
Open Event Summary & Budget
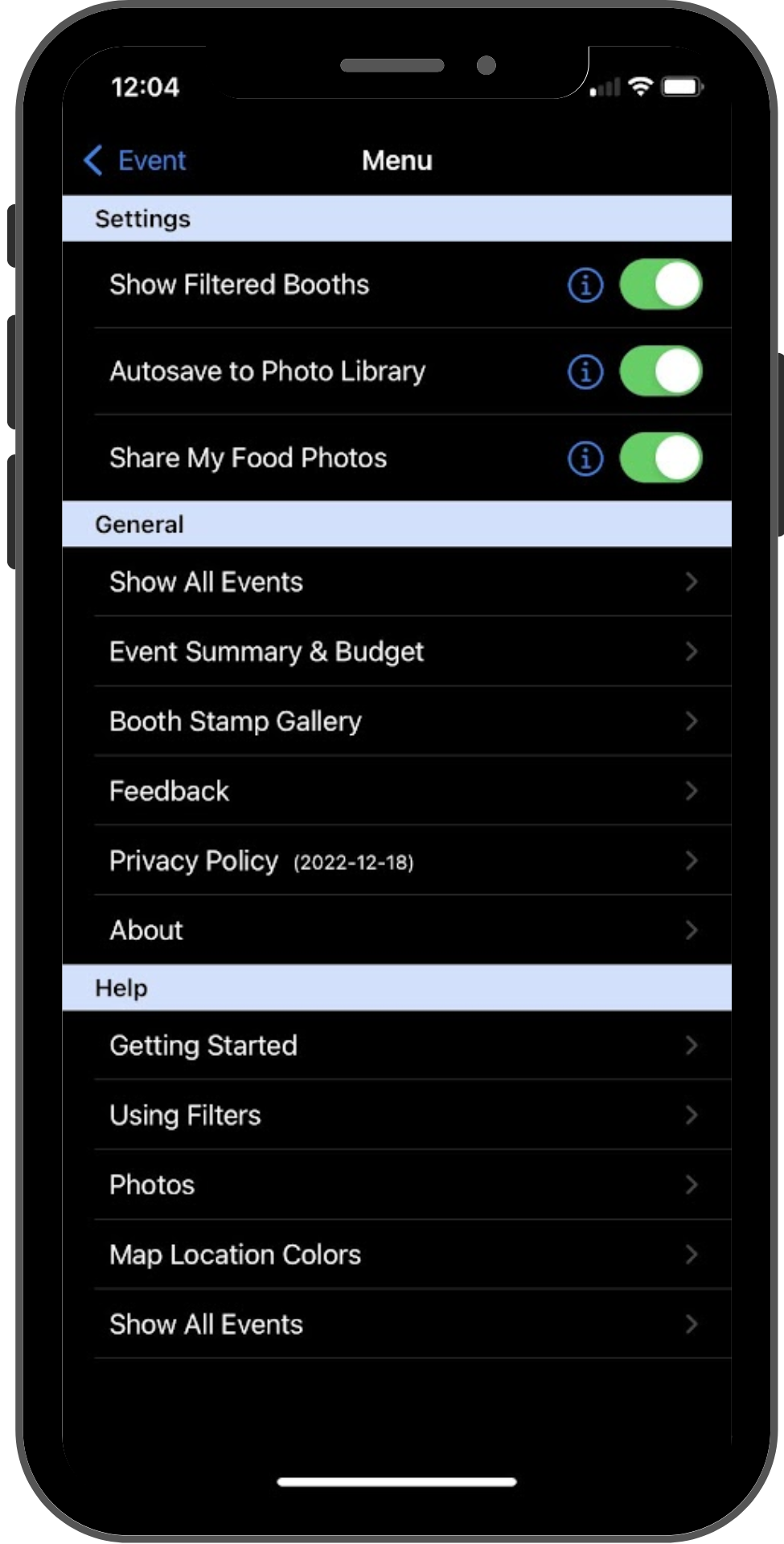click(x=397, y=651)
